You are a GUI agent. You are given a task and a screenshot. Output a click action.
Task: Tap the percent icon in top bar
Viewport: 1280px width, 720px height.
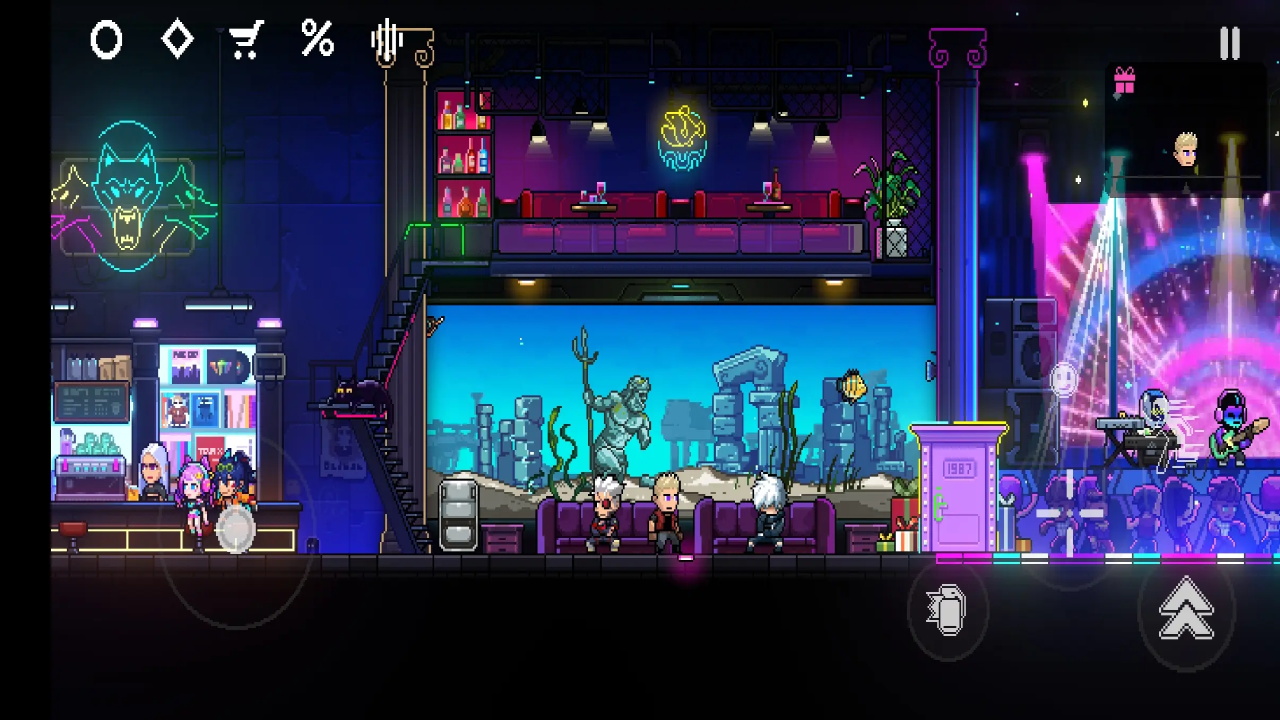(x=317, y=40)
